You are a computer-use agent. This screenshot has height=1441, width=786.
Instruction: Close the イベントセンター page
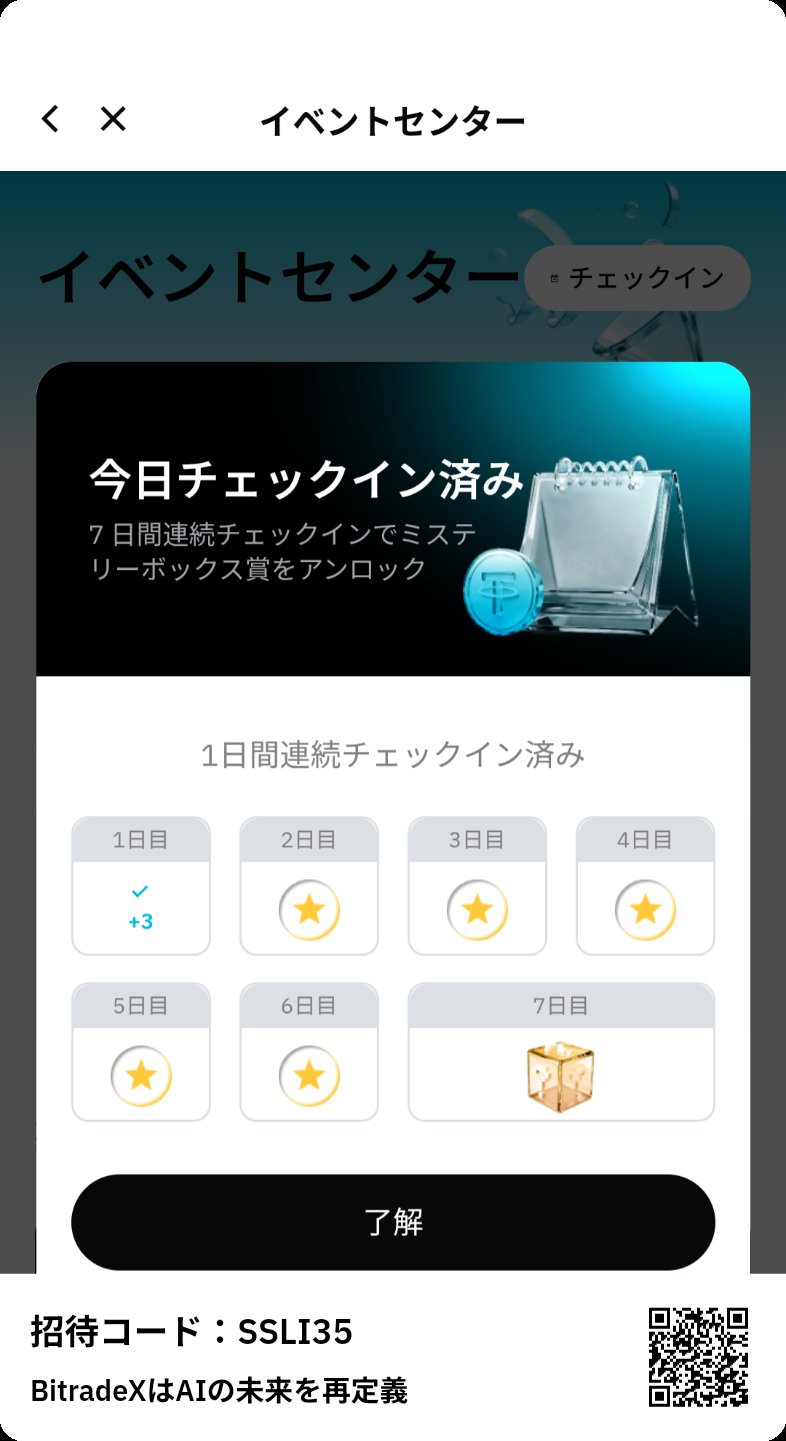[113, 120]
